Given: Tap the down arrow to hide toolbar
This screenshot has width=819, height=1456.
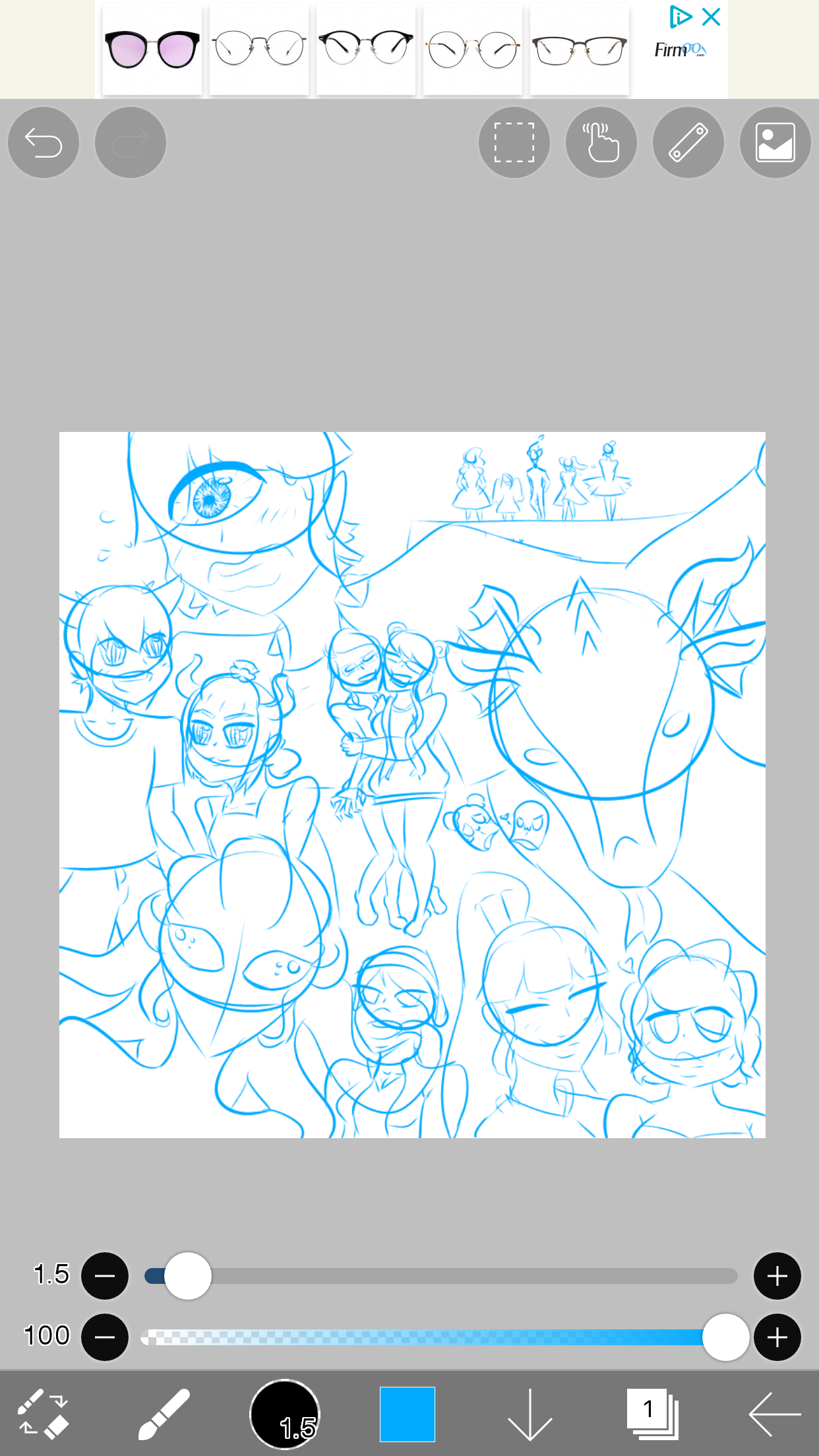Looking at the screenshot, I should tap(530, 1414).
